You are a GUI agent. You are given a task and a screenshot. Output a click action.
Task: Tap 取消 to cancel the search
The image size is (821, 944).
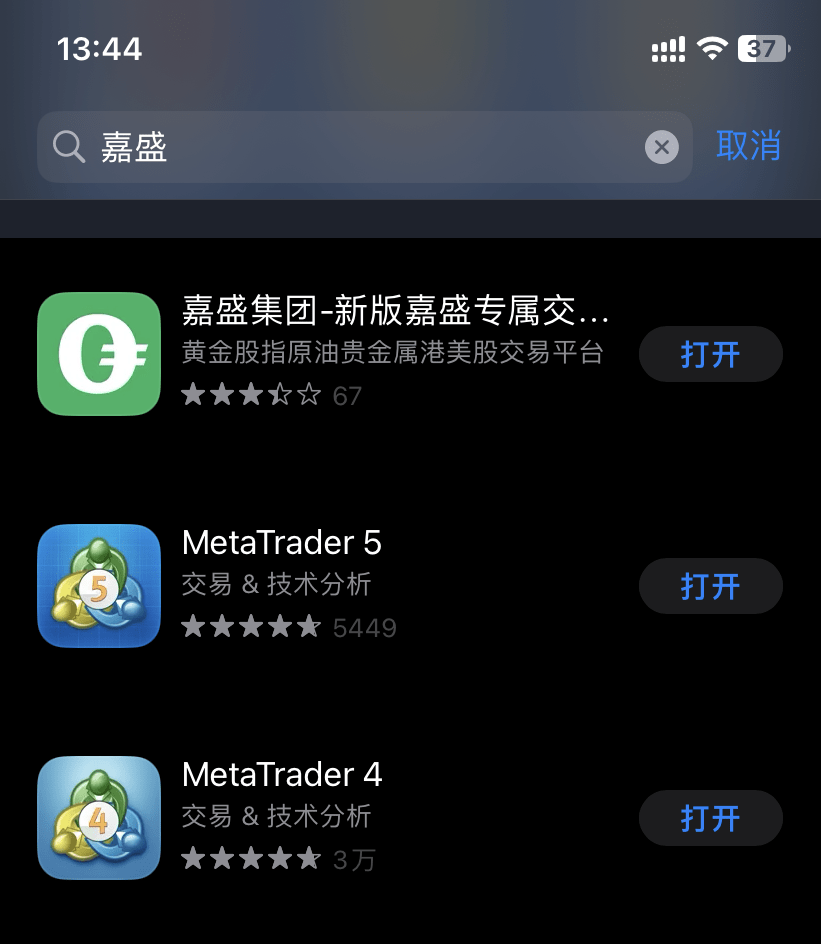748,146
